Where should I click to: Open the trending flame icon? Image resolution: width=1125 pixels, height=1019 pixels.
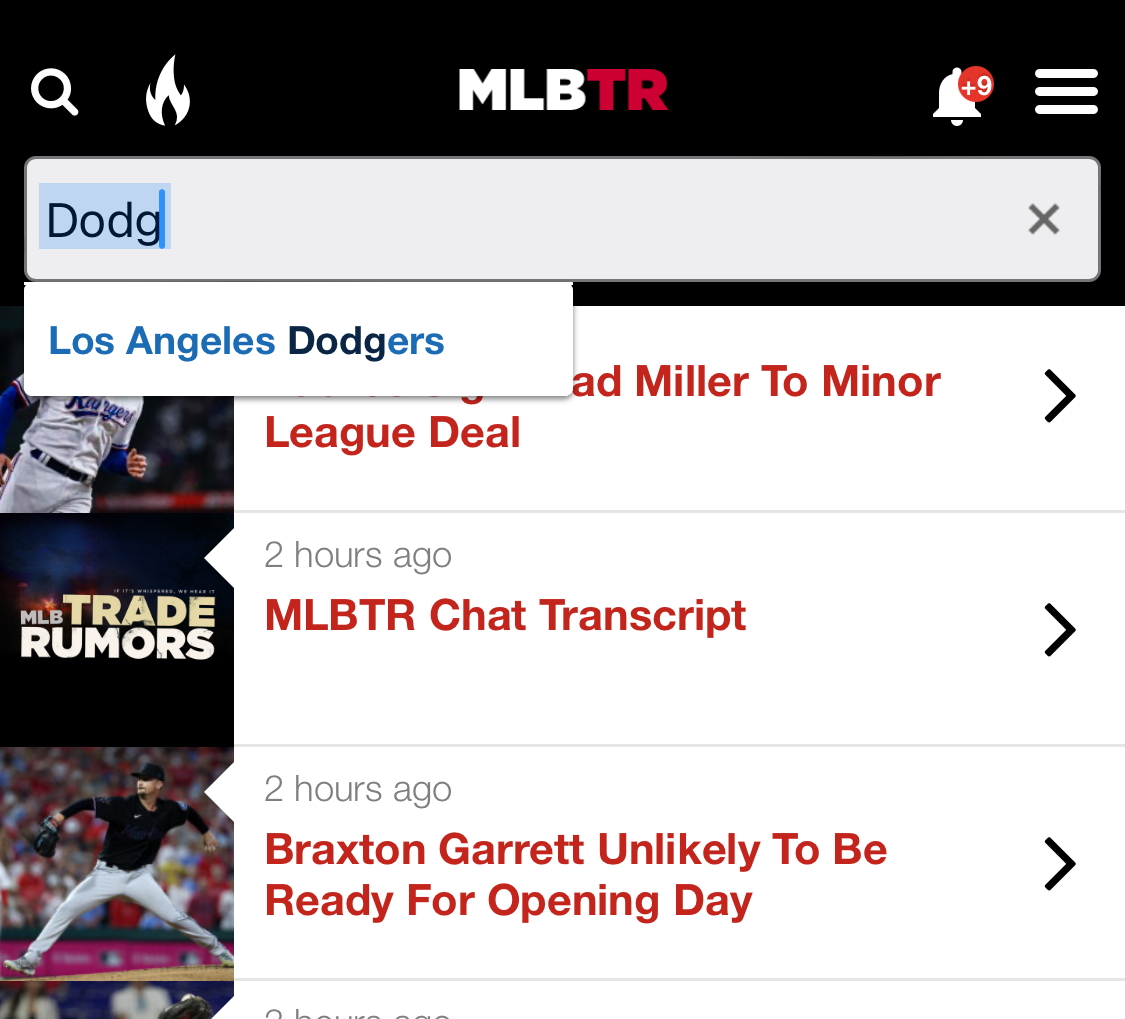[x=168, y=91]
